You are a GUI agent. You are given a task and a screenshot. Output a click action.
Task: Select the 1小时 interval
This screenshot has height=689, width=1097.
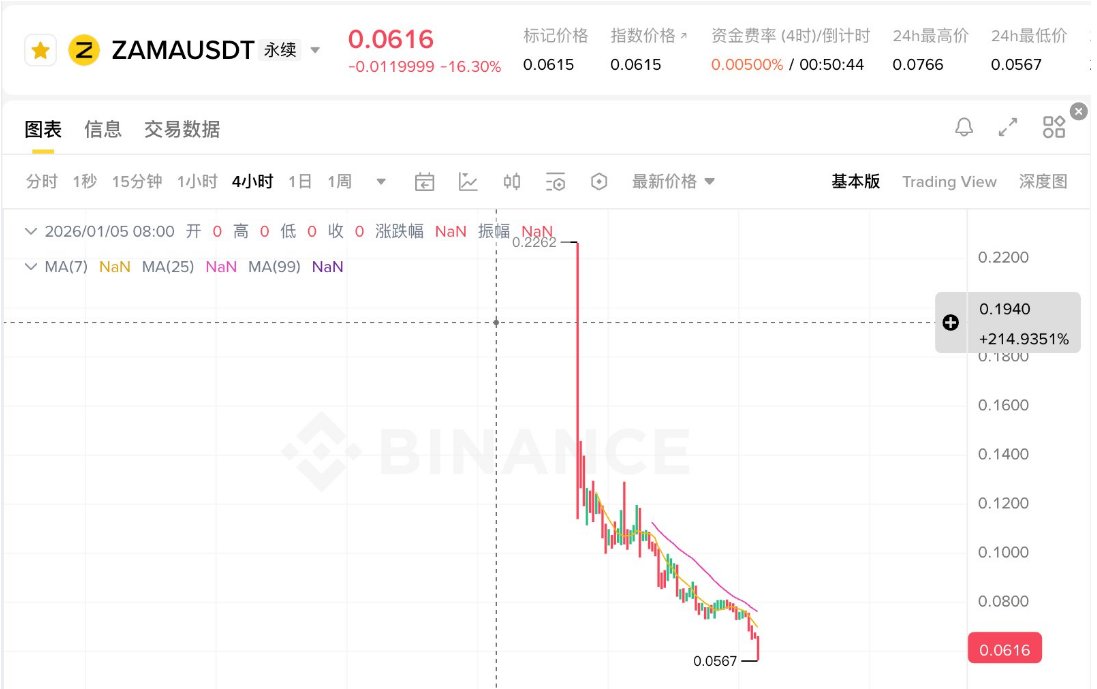point(197,182)
